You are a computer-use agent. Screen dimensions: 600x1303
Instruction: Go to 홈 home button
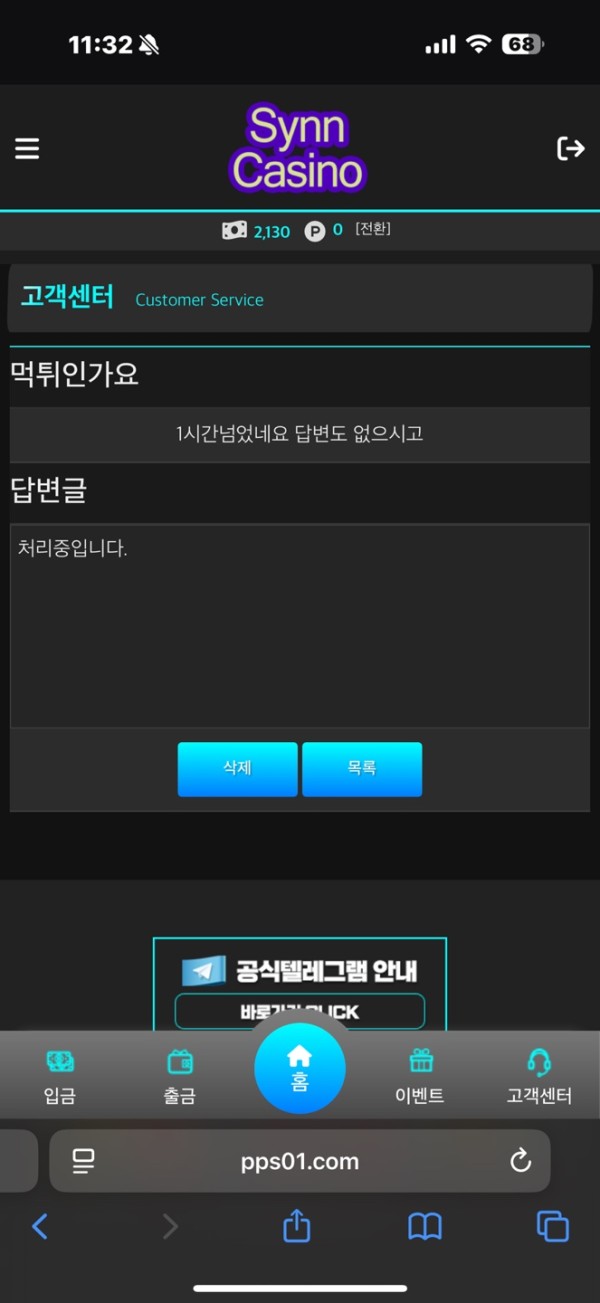(x=300, y=1069)
